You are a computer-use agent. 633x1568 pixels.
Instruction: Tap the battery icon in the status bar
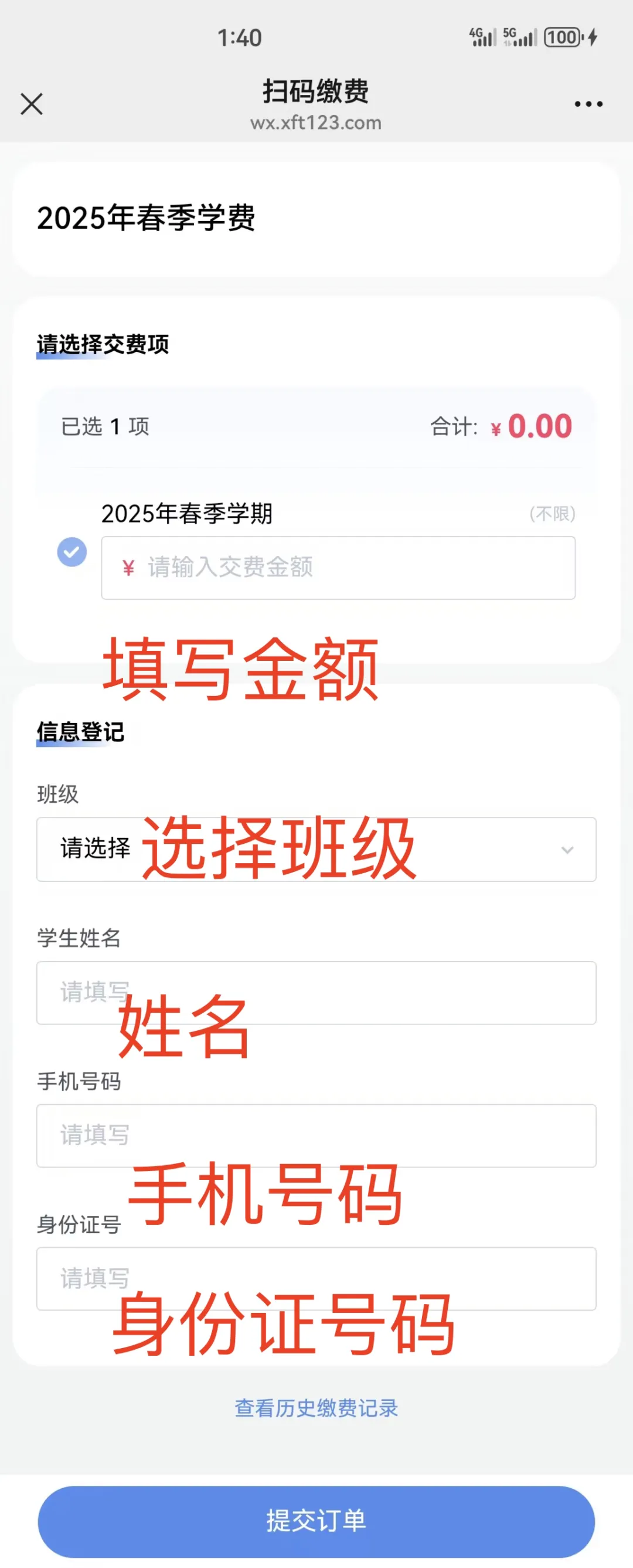click(564, 37)
